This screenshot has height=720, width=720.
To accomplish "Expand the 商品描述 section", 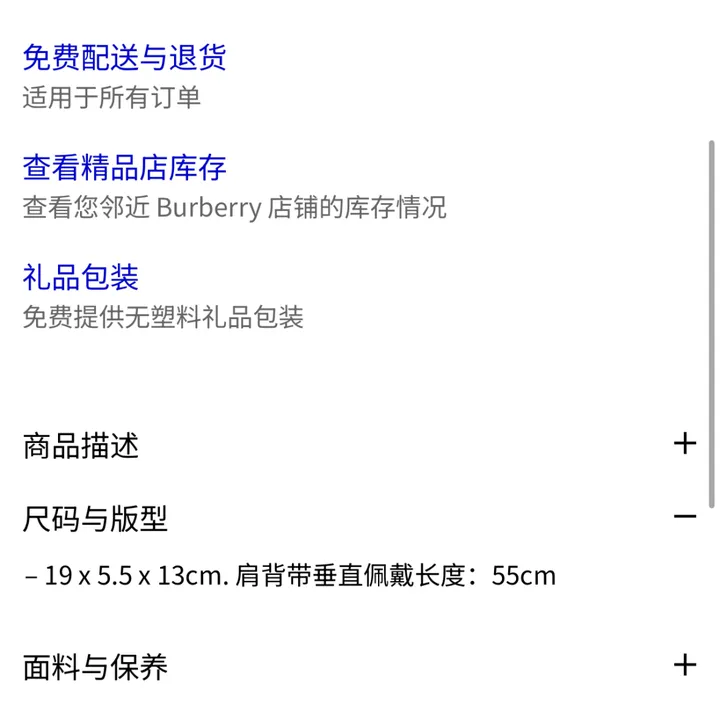I will tap(684, 444).
